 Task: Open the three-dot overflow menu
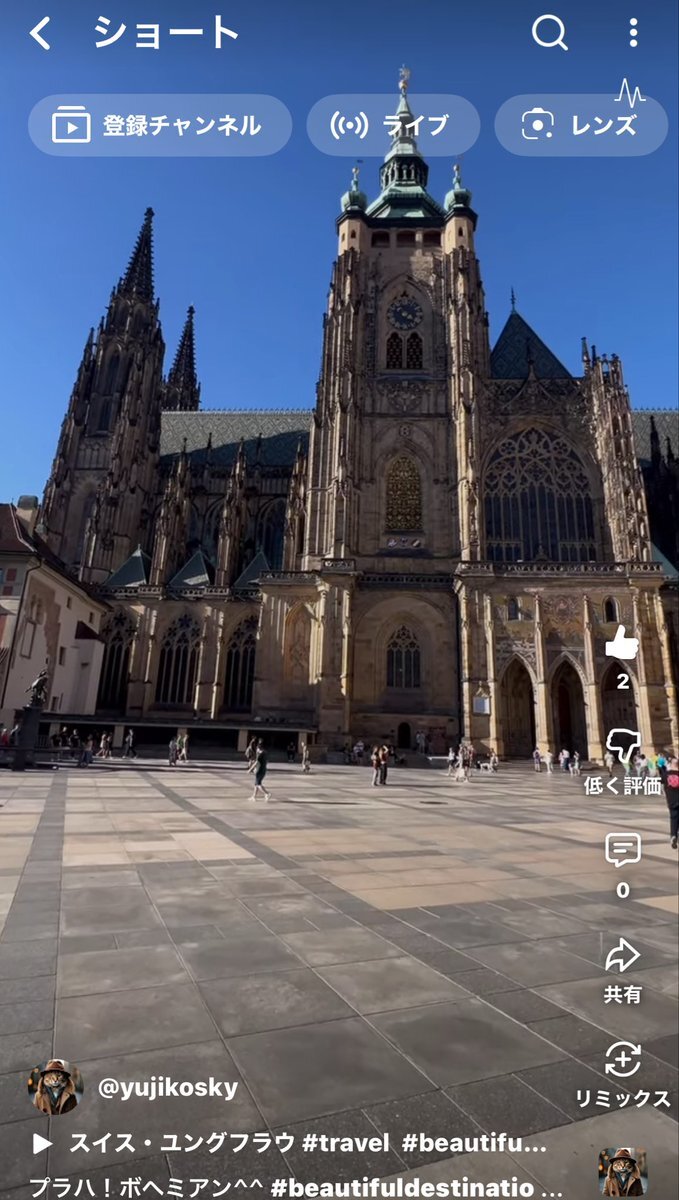click(x=633, y=33)
